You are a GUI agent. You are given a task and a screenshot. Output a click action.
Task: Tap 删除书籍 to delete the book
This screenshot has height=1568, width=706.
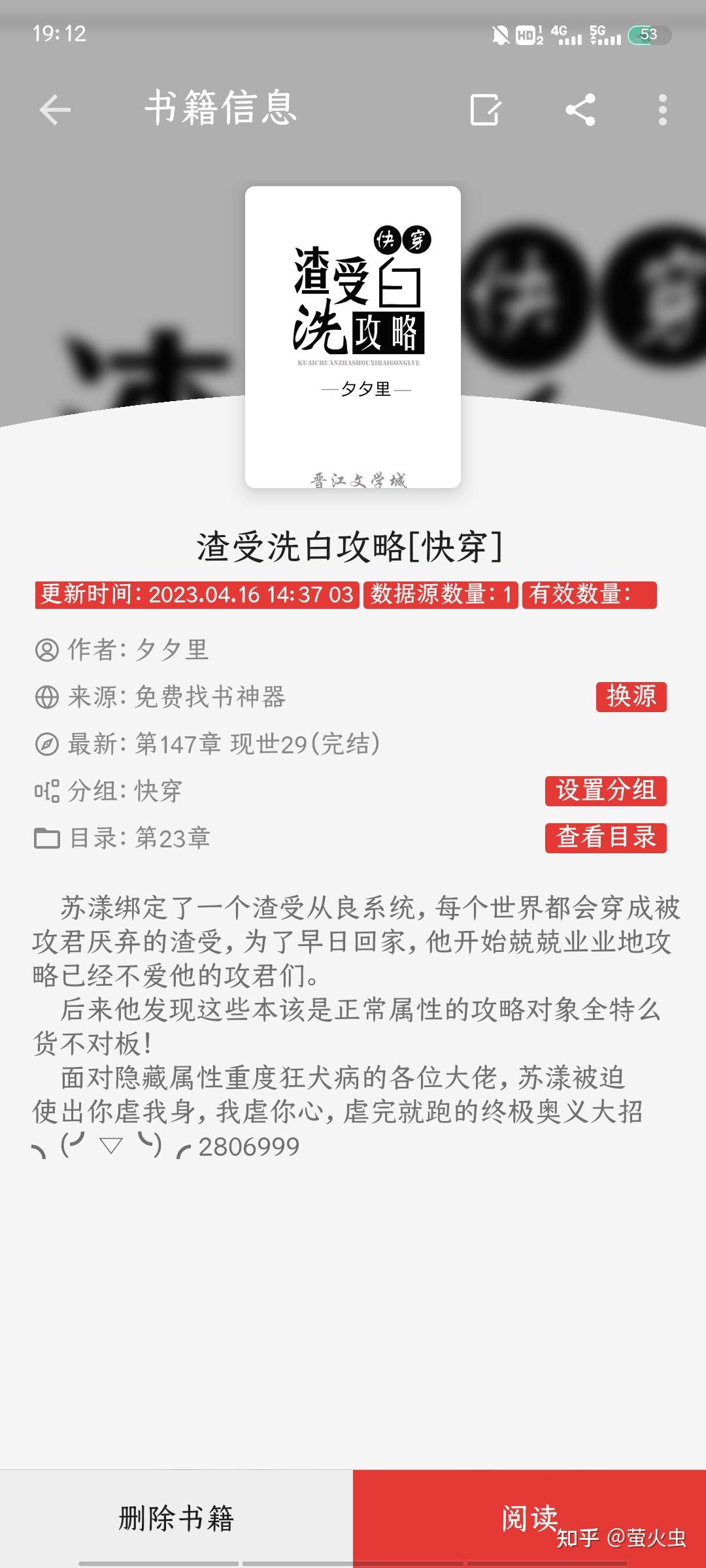[176, 1518]
